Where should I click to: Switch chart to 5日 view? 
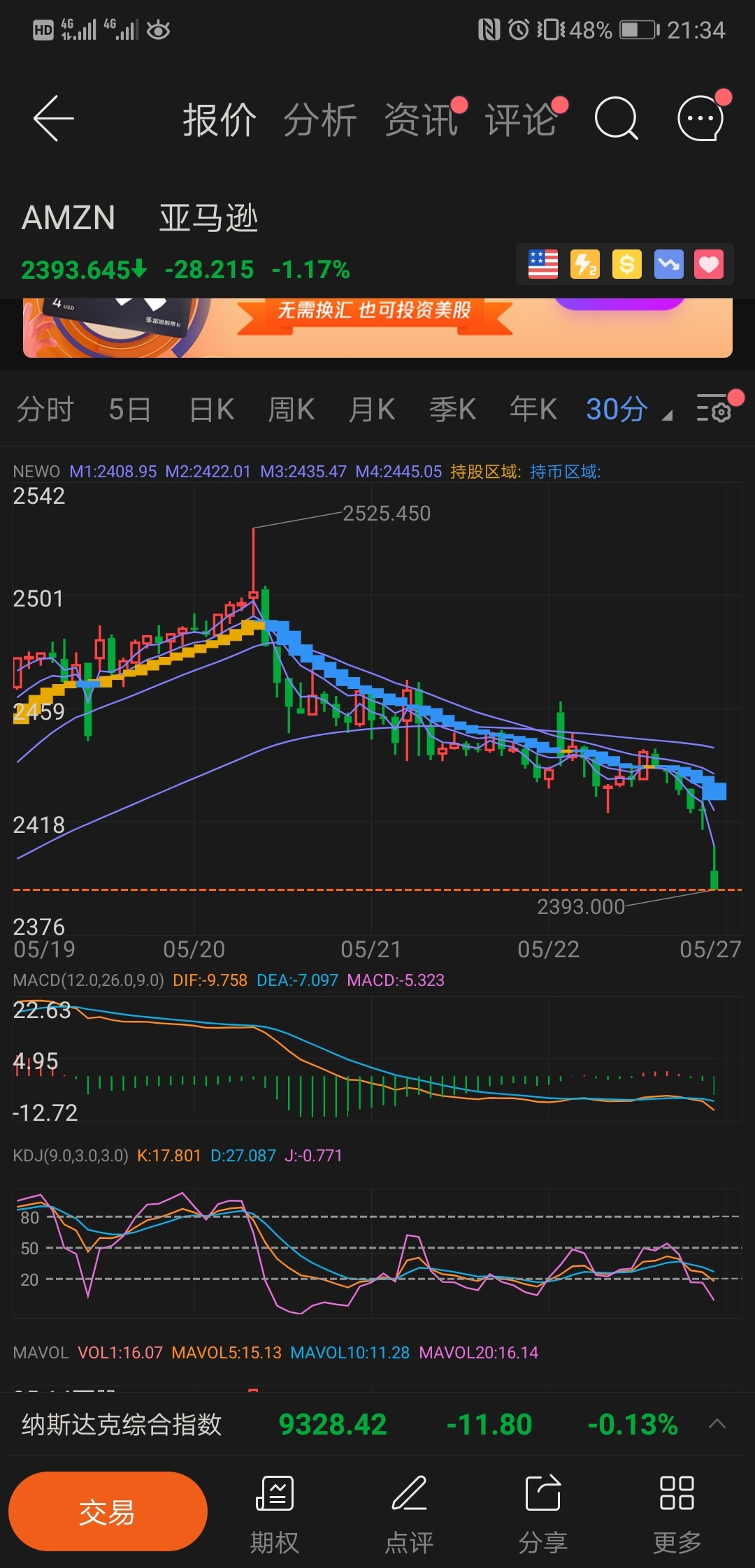(130, 409)
